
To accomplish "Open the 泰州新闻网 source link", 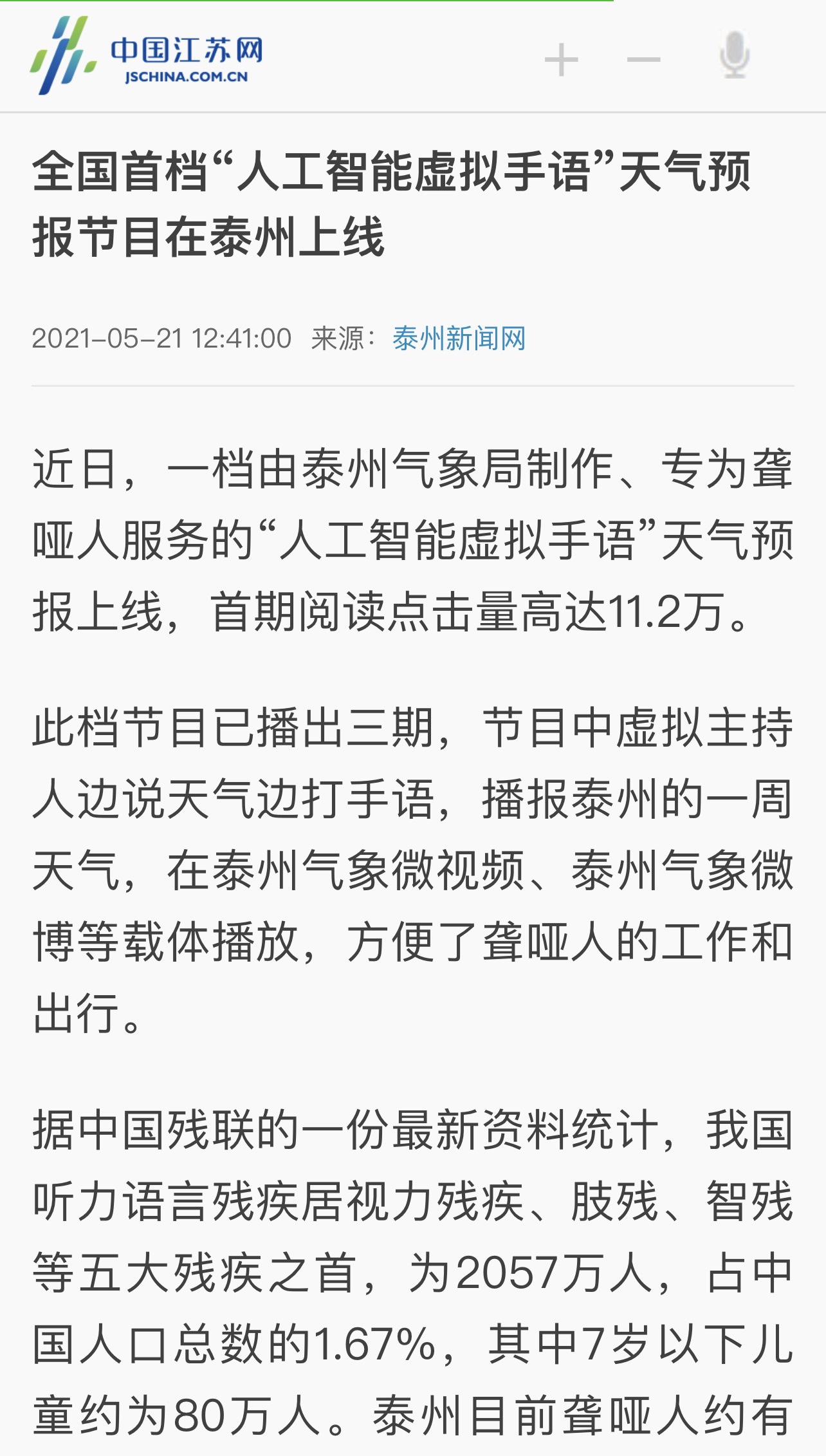I will tap(459, 339).
